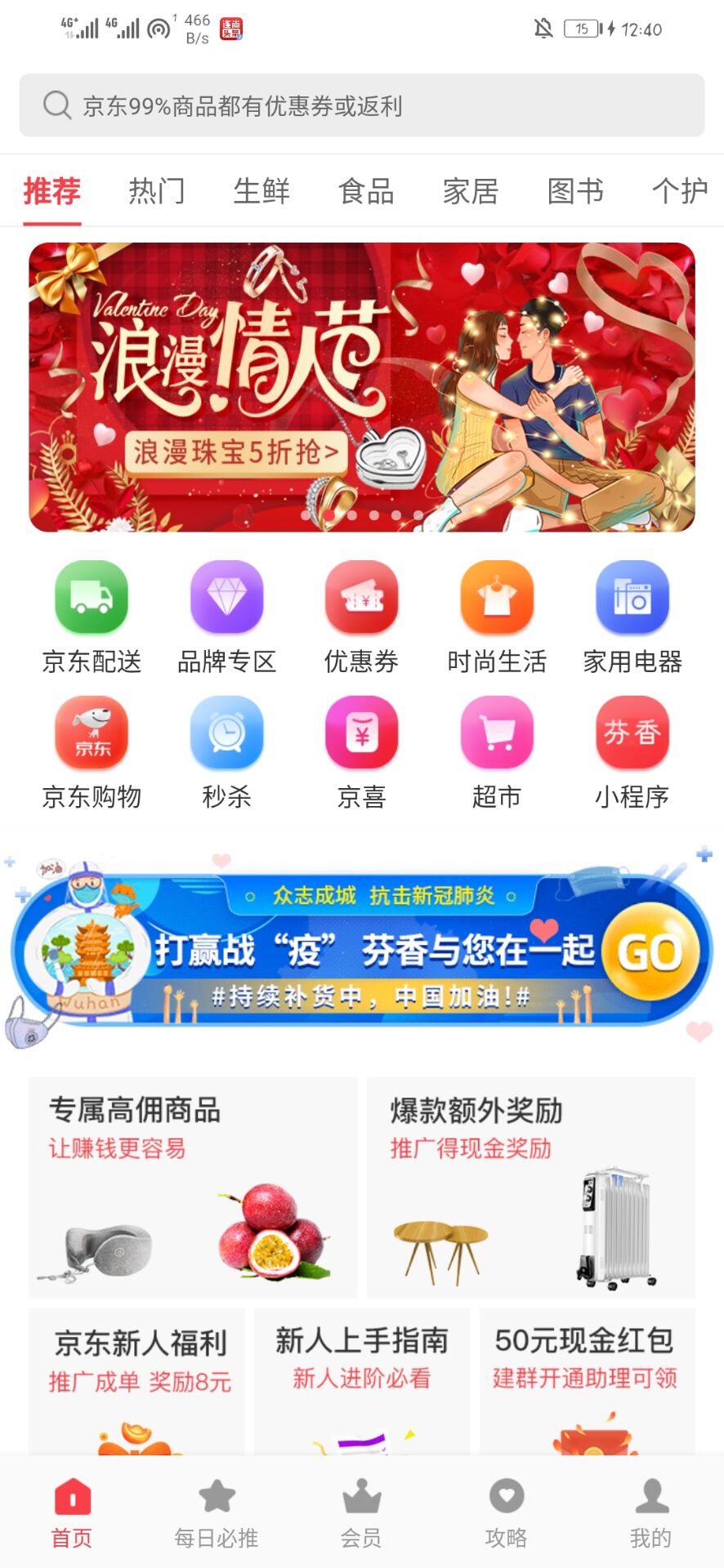The image size is (724, 1568).
Task: Switch to the 生鲜 tab
Action: click(261, 191)
